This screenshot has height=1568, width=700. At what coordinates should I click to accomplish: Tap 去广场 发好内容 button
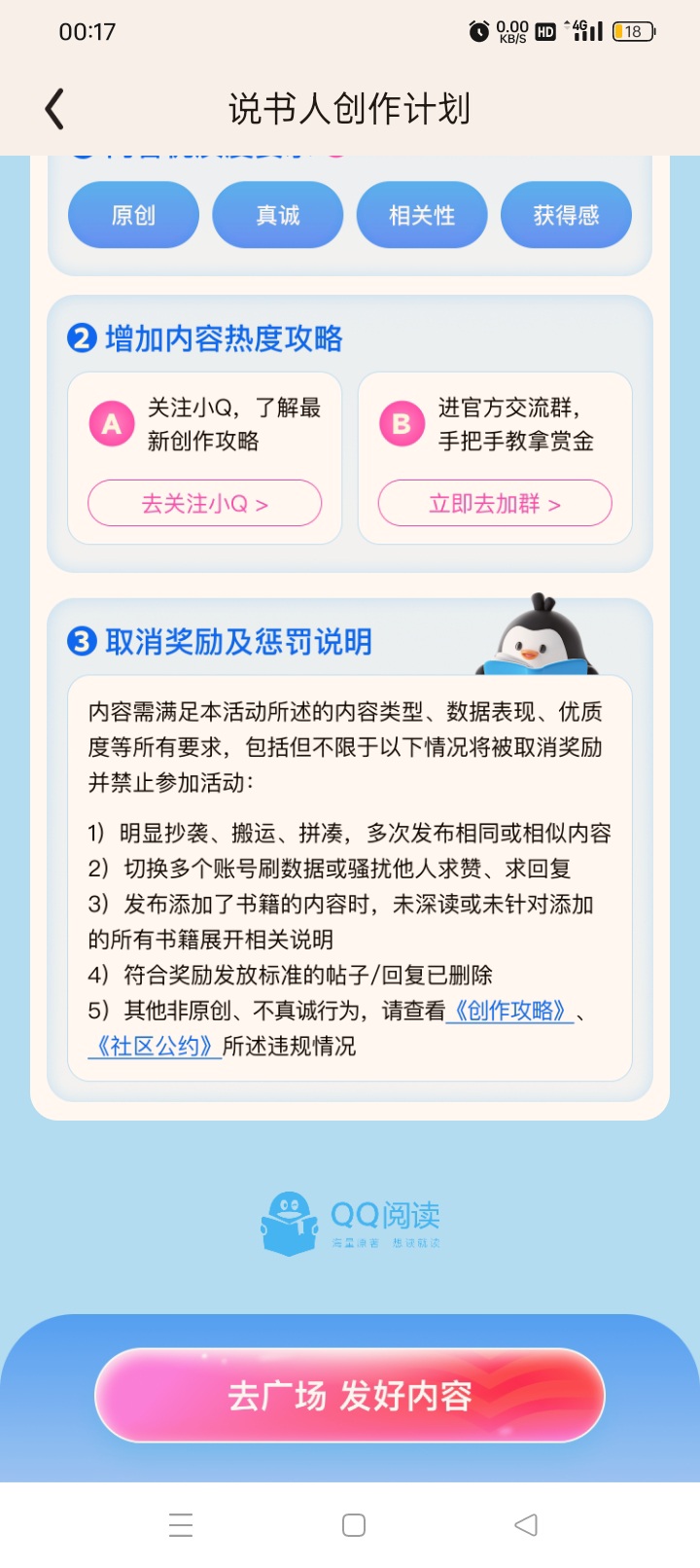(x=350, y=1395)
